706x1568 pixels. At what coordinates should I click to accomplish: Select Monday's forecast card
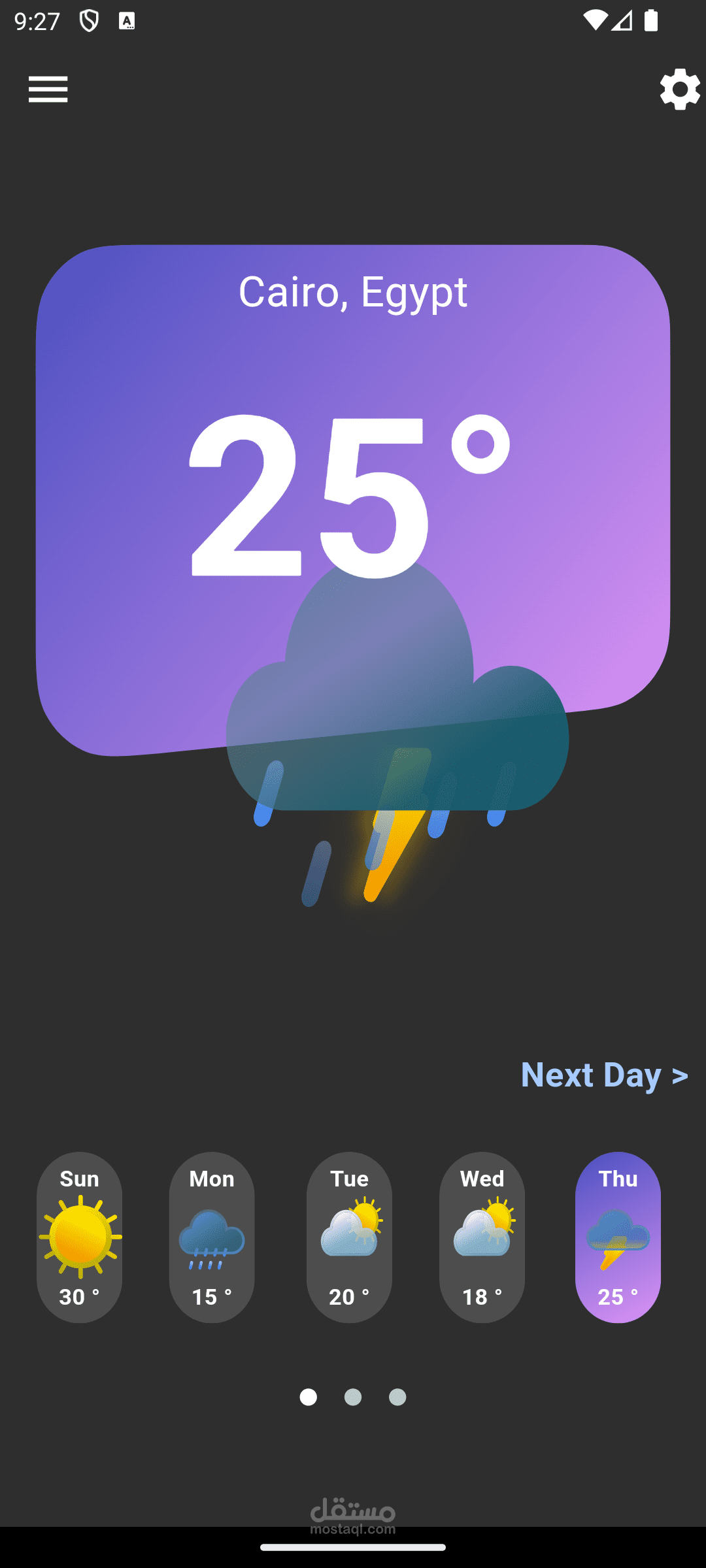coord(212,1237)
